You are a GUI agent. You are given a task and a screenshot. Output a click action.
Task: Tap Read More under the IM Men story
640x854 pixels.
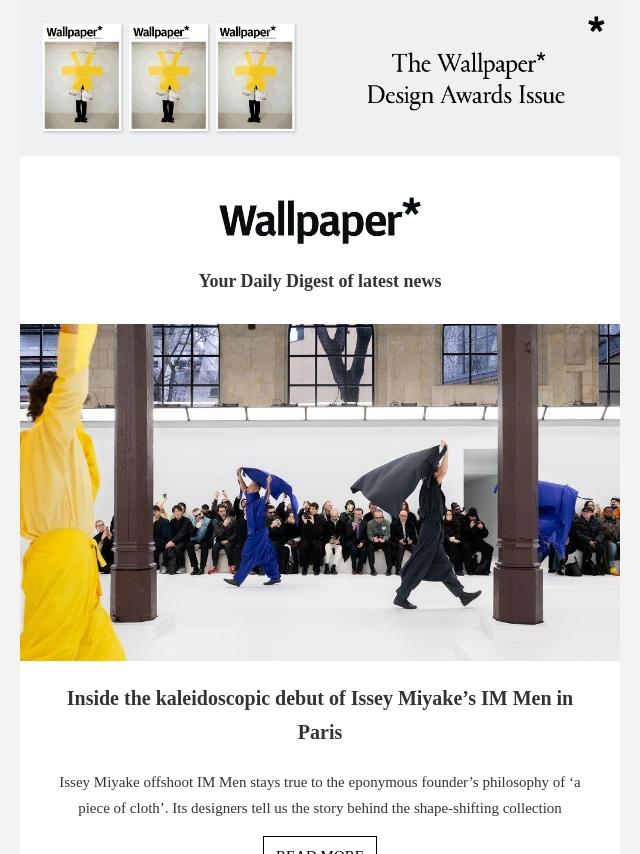tap(320, 847)
